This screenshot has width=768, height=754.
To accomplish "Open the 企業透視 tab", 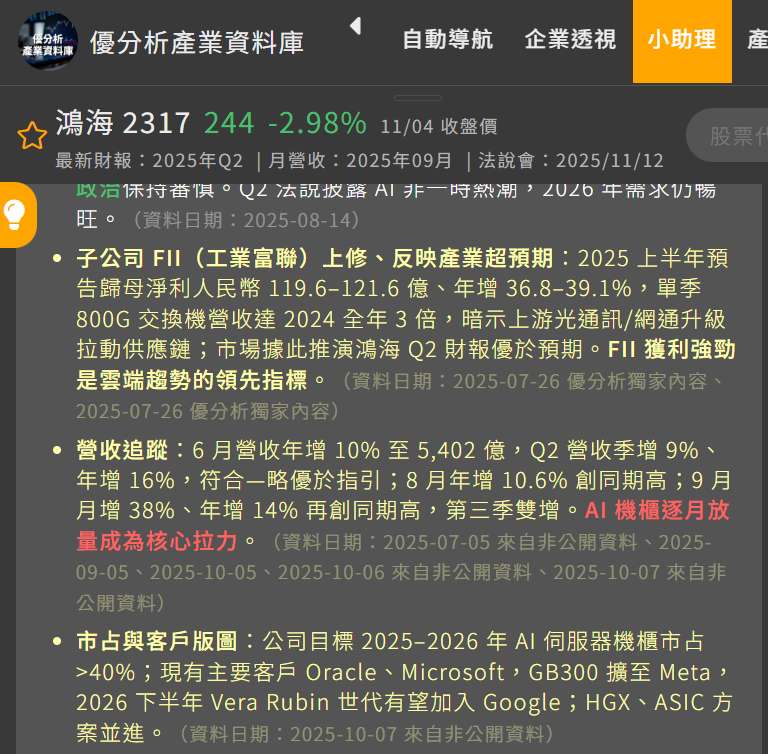I will [570, 40].
